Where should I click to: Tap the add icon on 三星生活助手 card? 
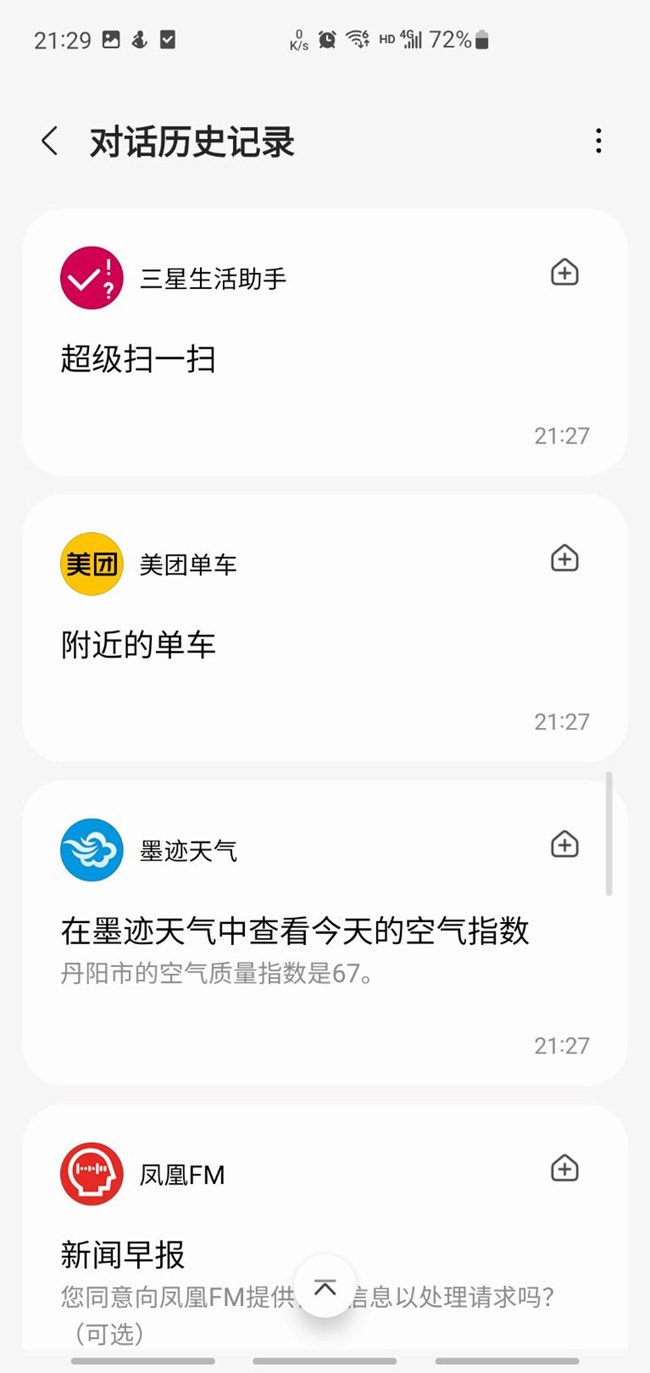coord(565,272)
